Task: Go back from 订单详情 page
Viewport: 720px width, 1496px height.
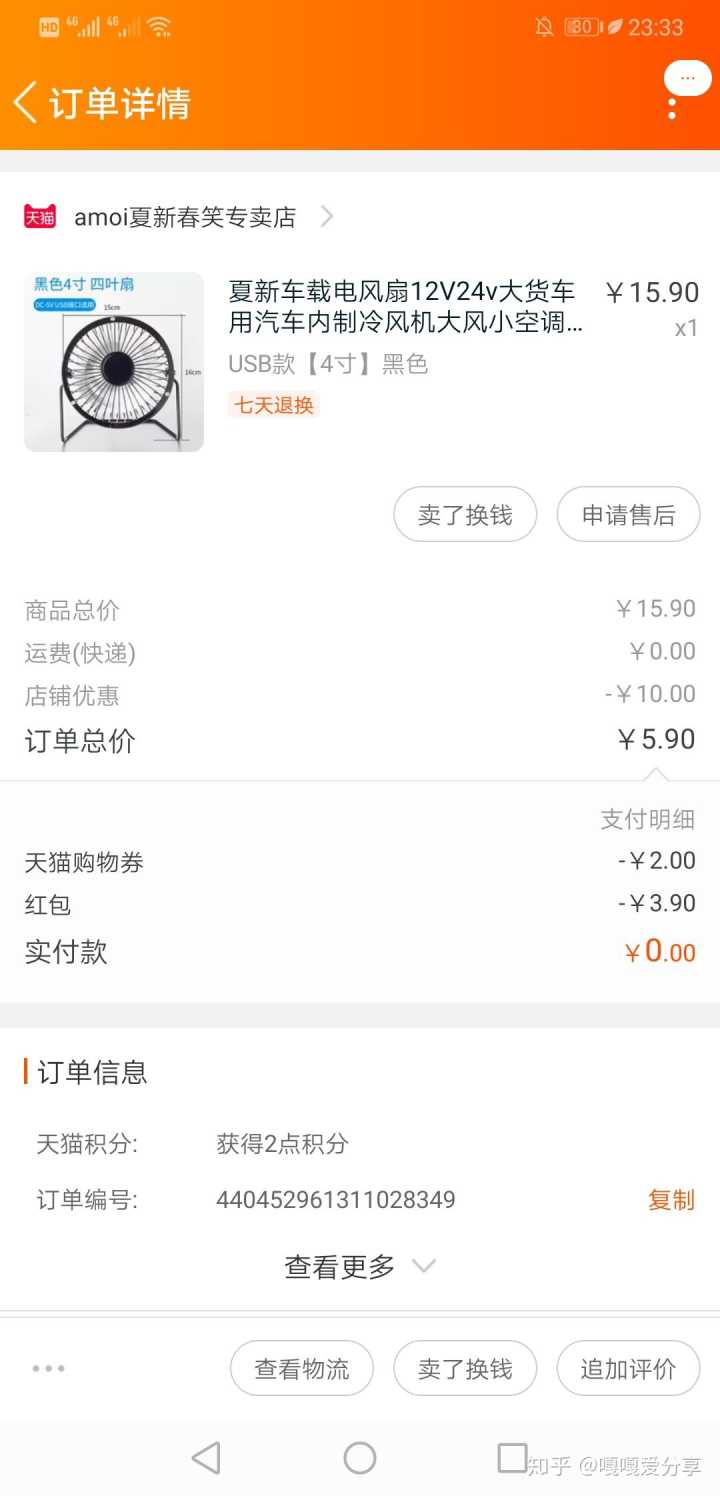Action: click(26, 103)
